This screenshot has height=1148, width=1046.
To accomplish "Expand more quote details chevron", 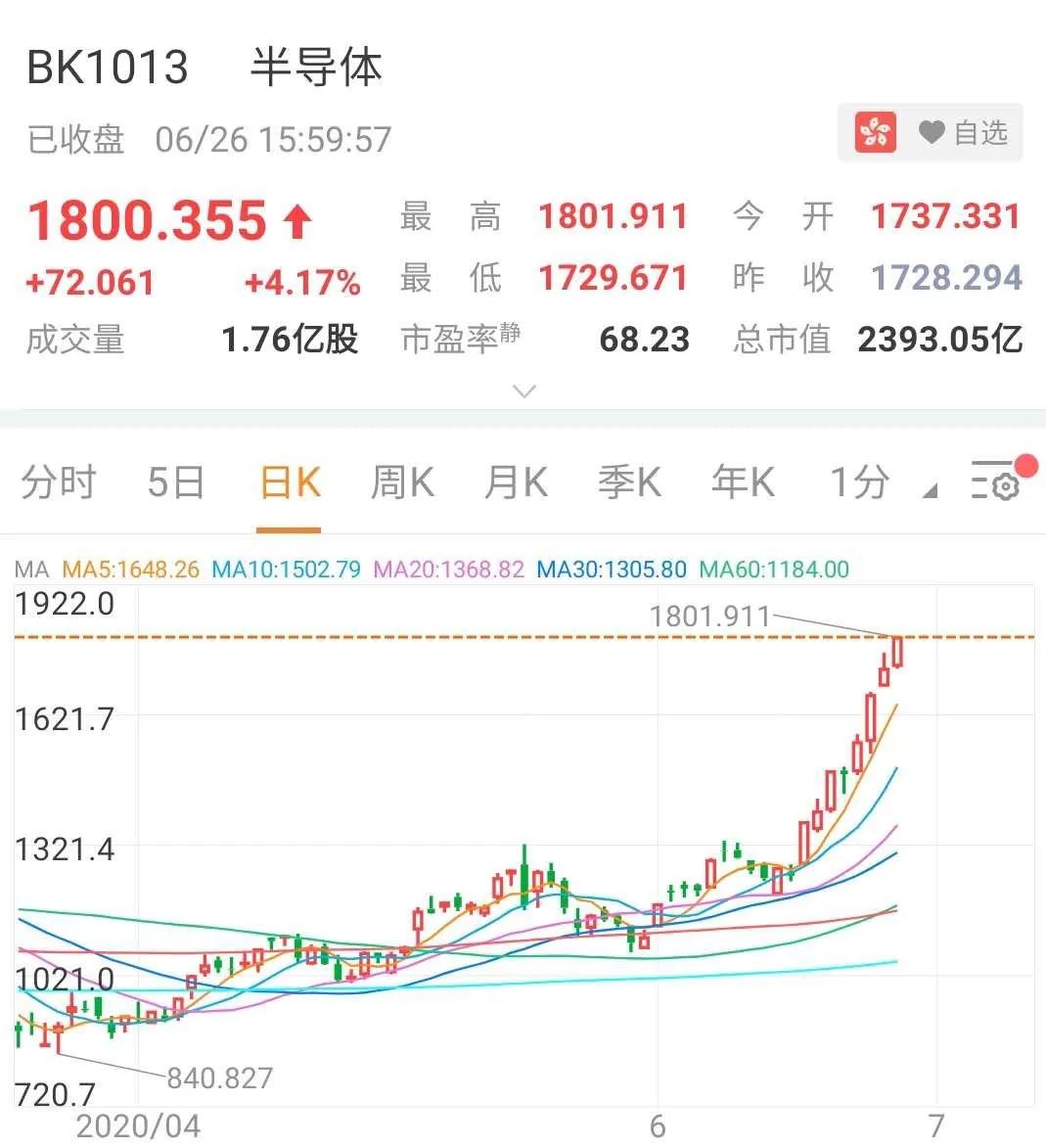I will pyautogui.click(x=524, y=391).
